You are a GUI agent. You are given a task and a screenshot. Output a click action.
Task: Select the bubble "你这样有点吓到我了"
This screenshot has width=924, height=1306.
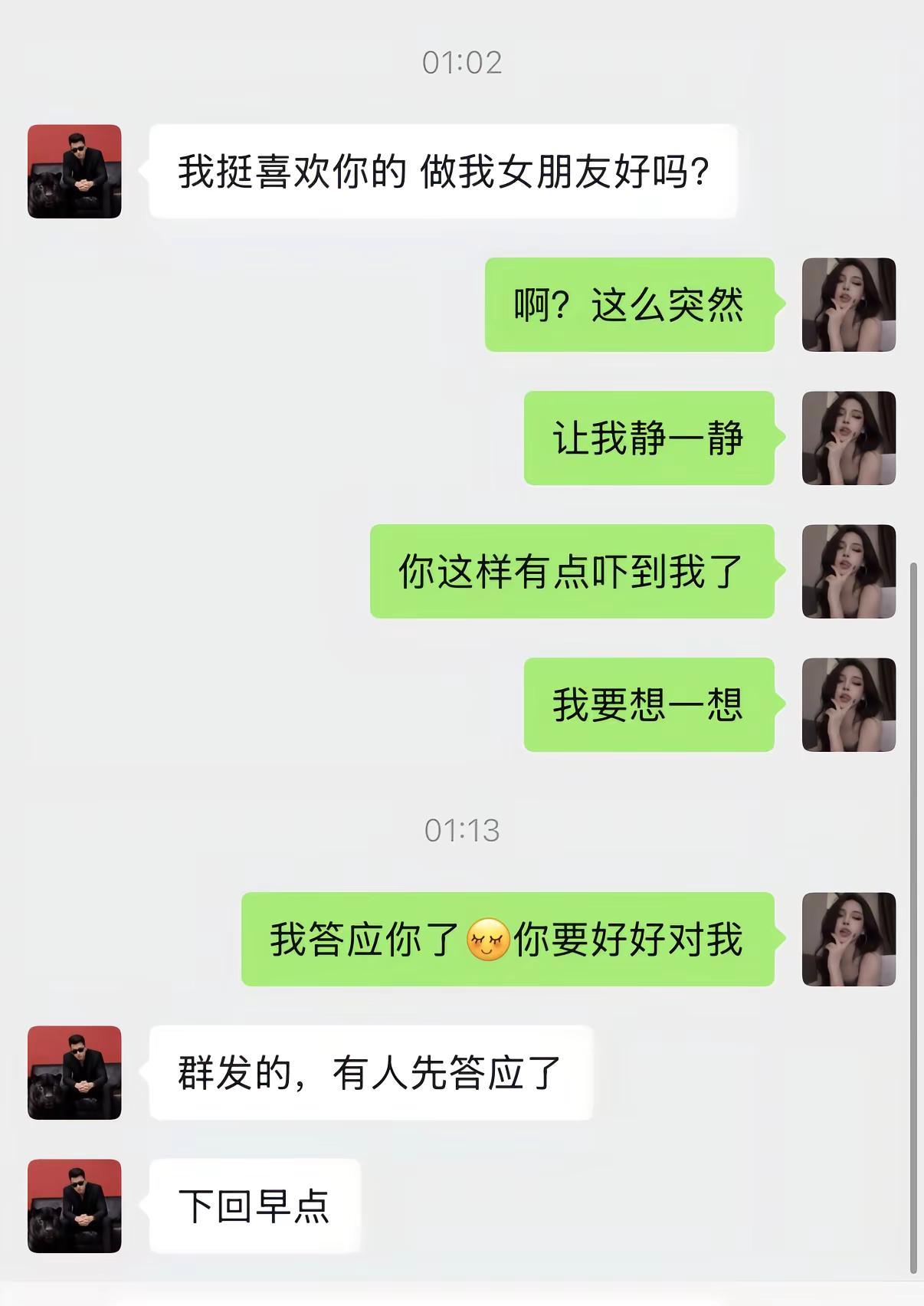tap(573, 570)
